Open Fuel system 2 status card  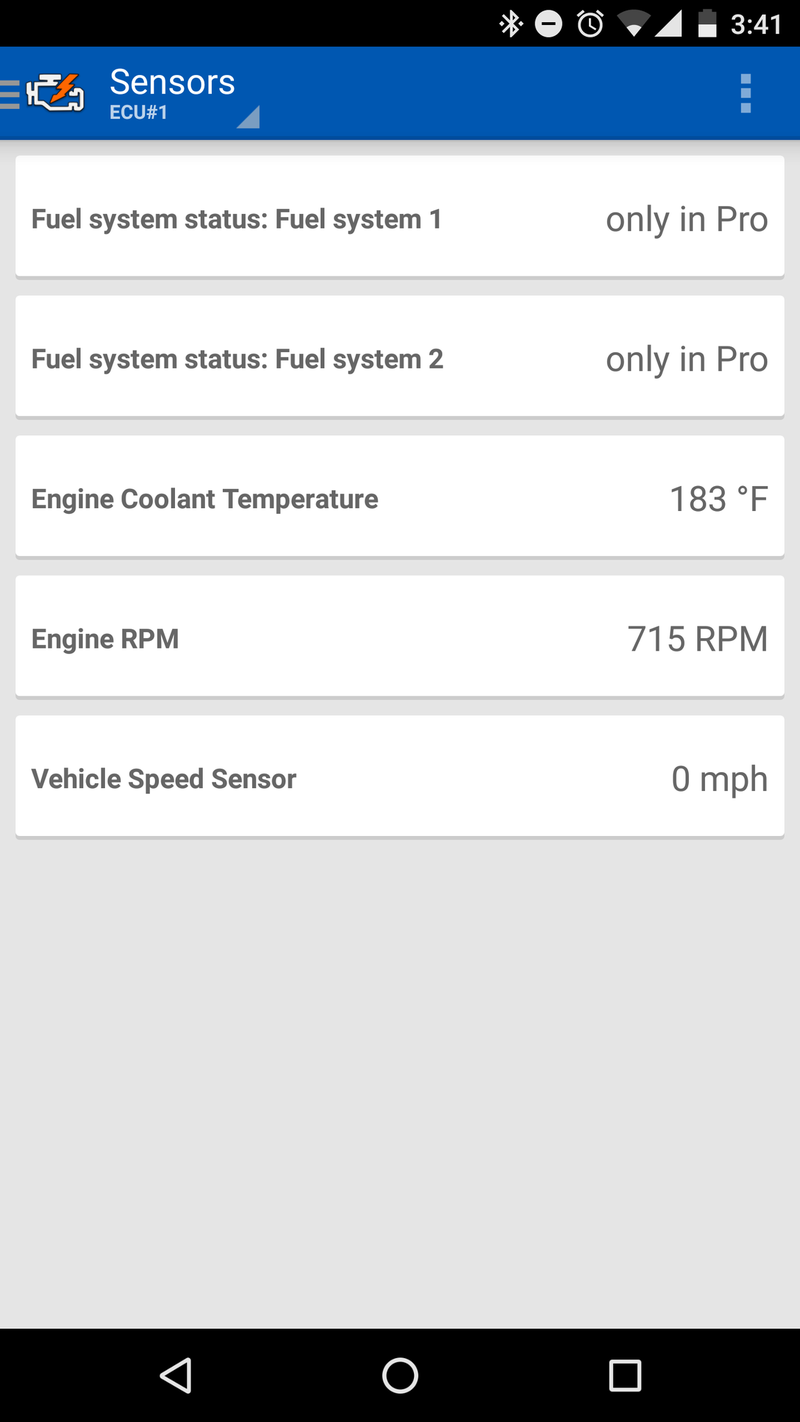pyautogui.click(x=400, y=358)
